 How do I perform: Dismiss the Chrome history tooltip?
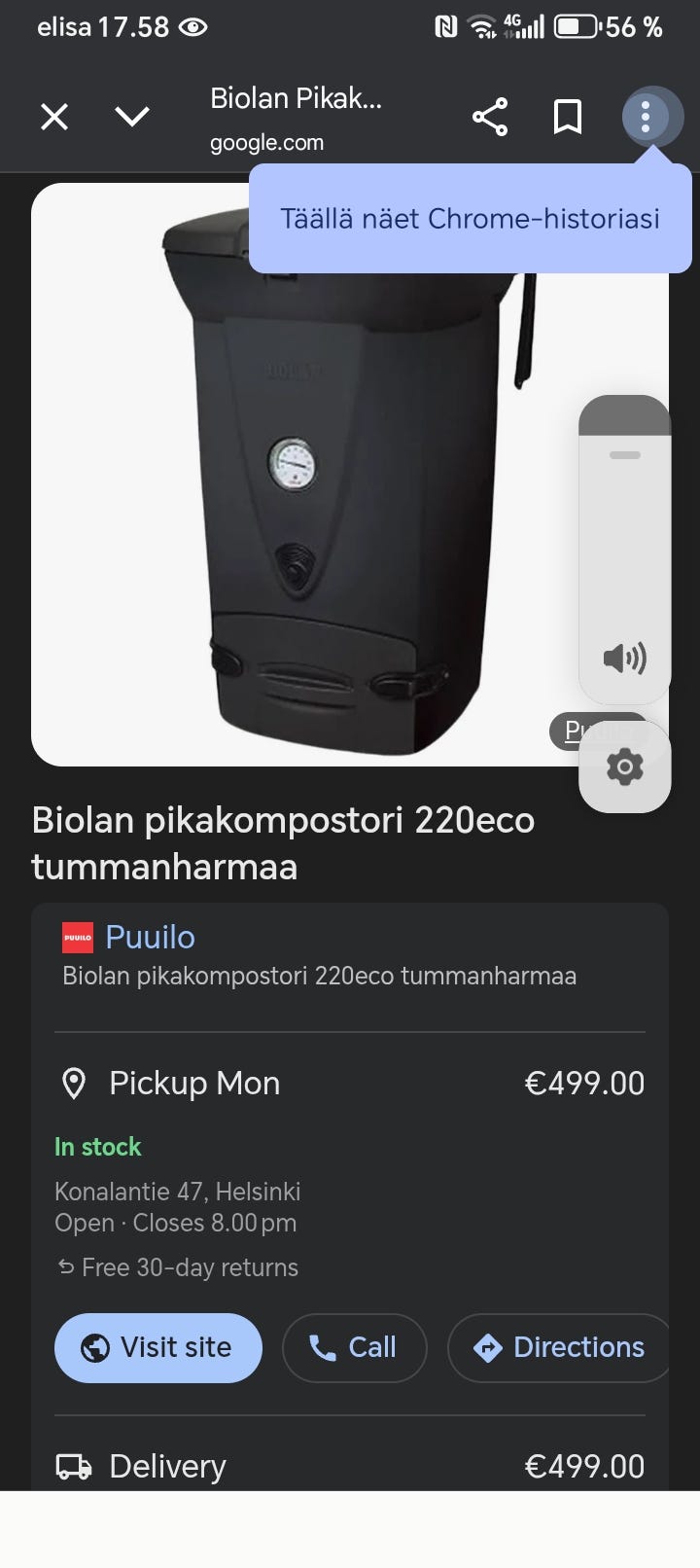pos(470,218)
